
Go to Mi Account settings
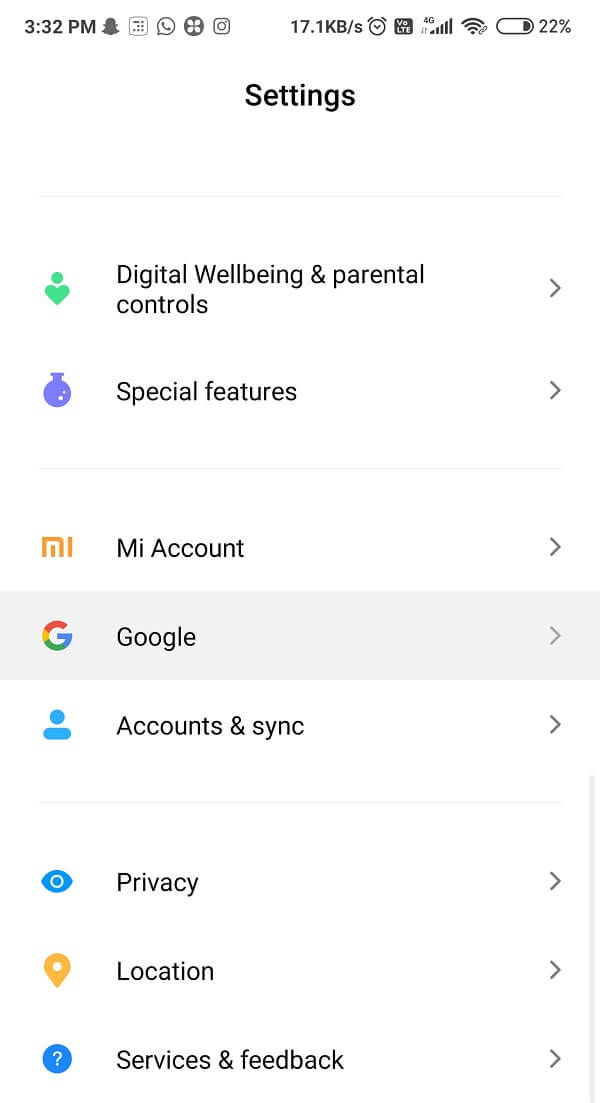[x=180, y=548]
